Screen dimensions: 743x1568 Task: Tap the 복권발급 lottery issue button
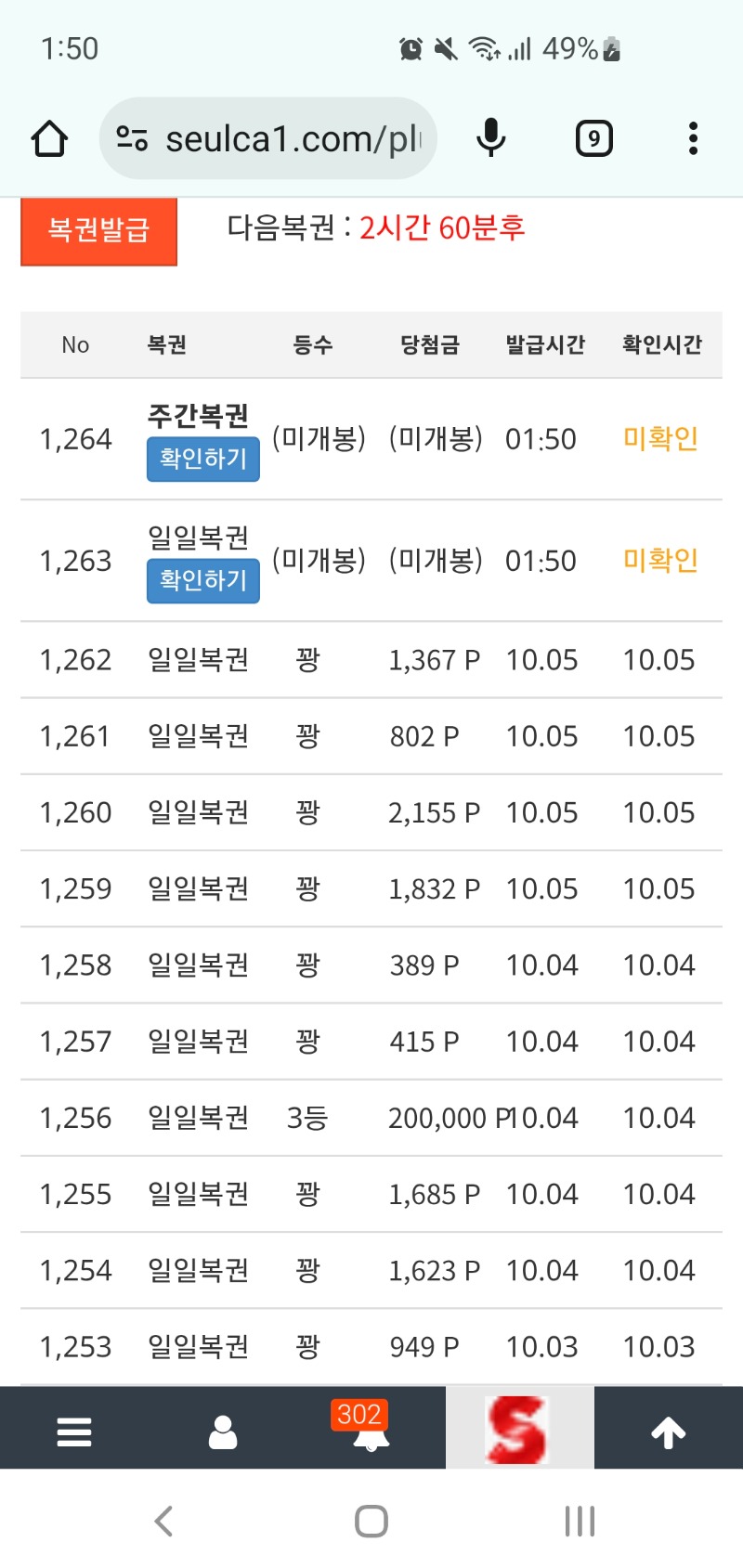[98, 230]
